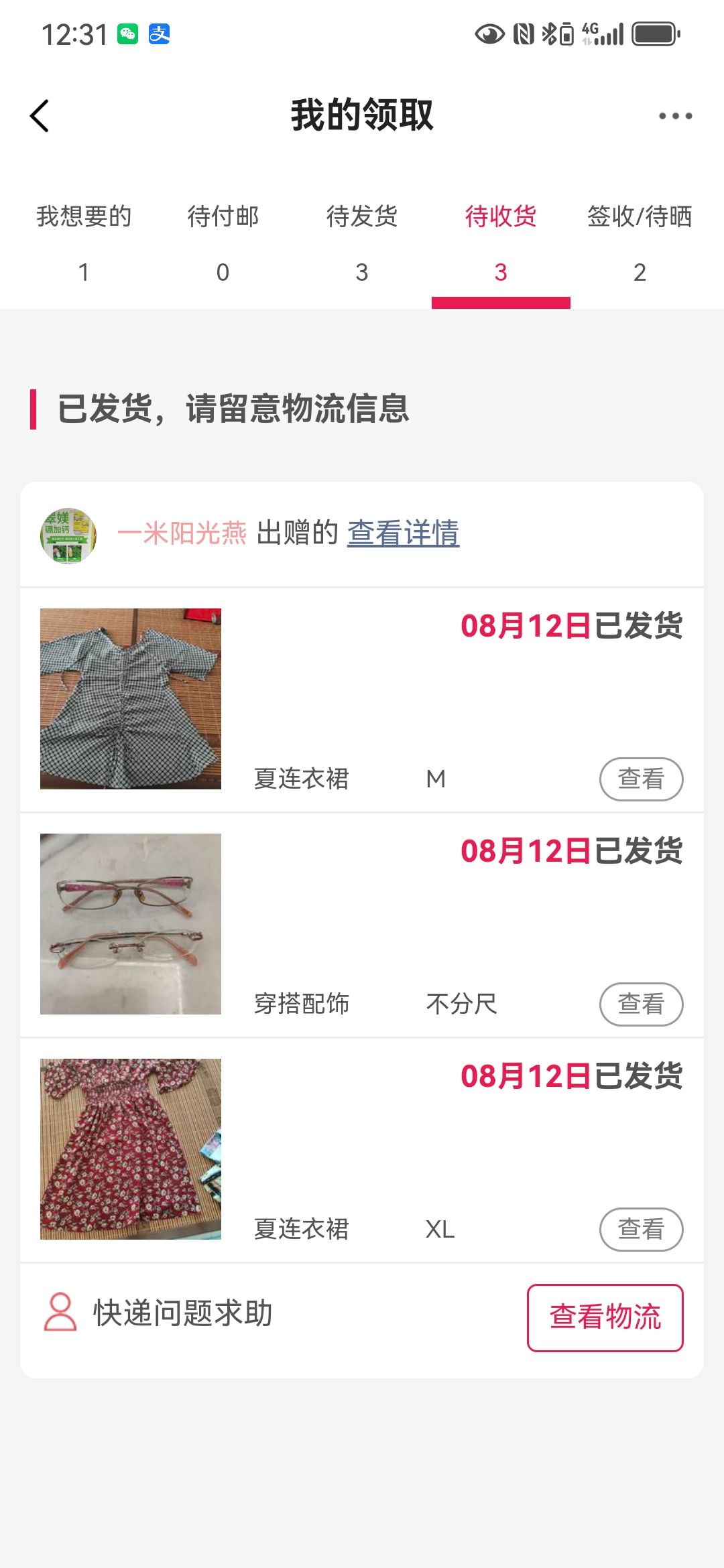Tap 查看 for the size XL 夏连衣裙
The image size is (724, 1568).
(x=641, y=1229)
